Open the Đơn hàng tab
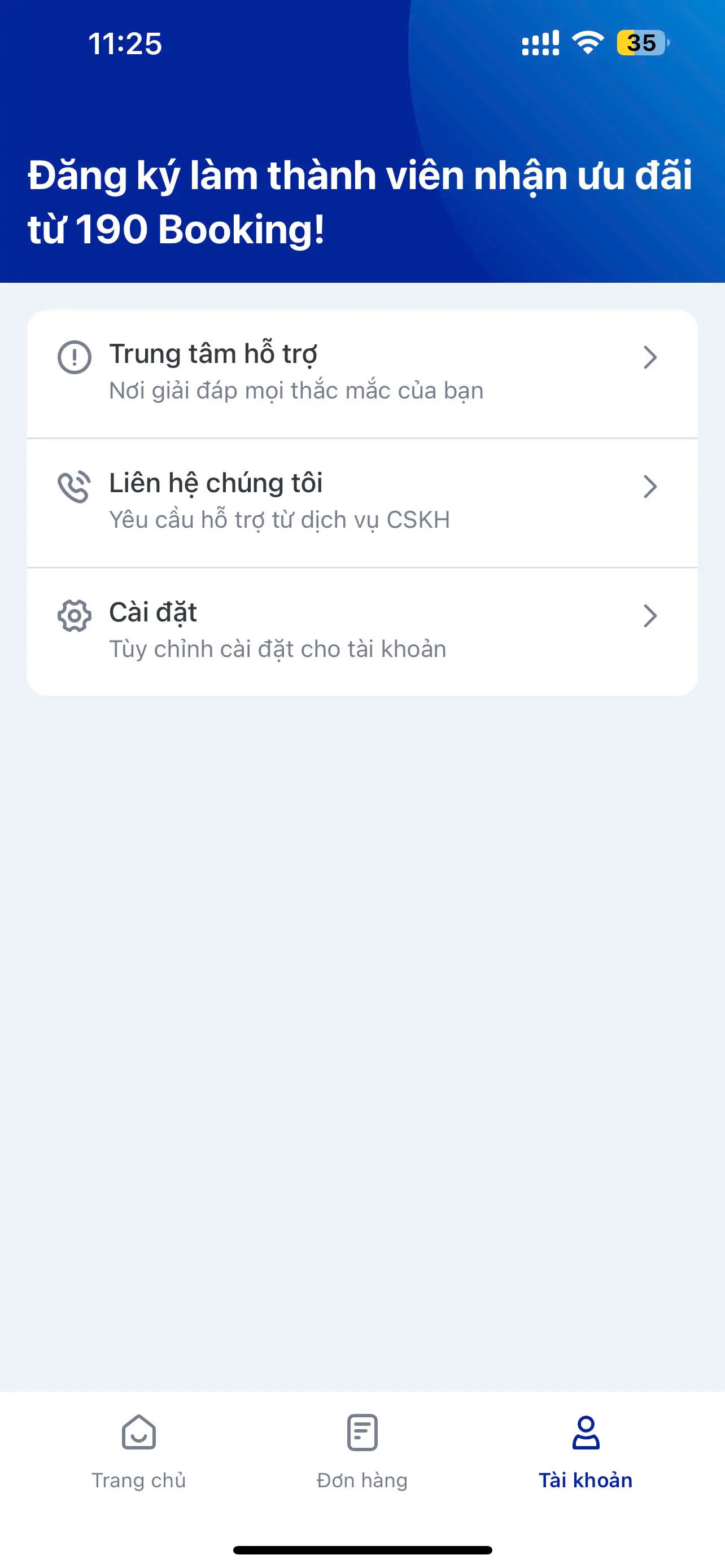The height and width of the screenshot is (1568, 725). click(362, 1452)
